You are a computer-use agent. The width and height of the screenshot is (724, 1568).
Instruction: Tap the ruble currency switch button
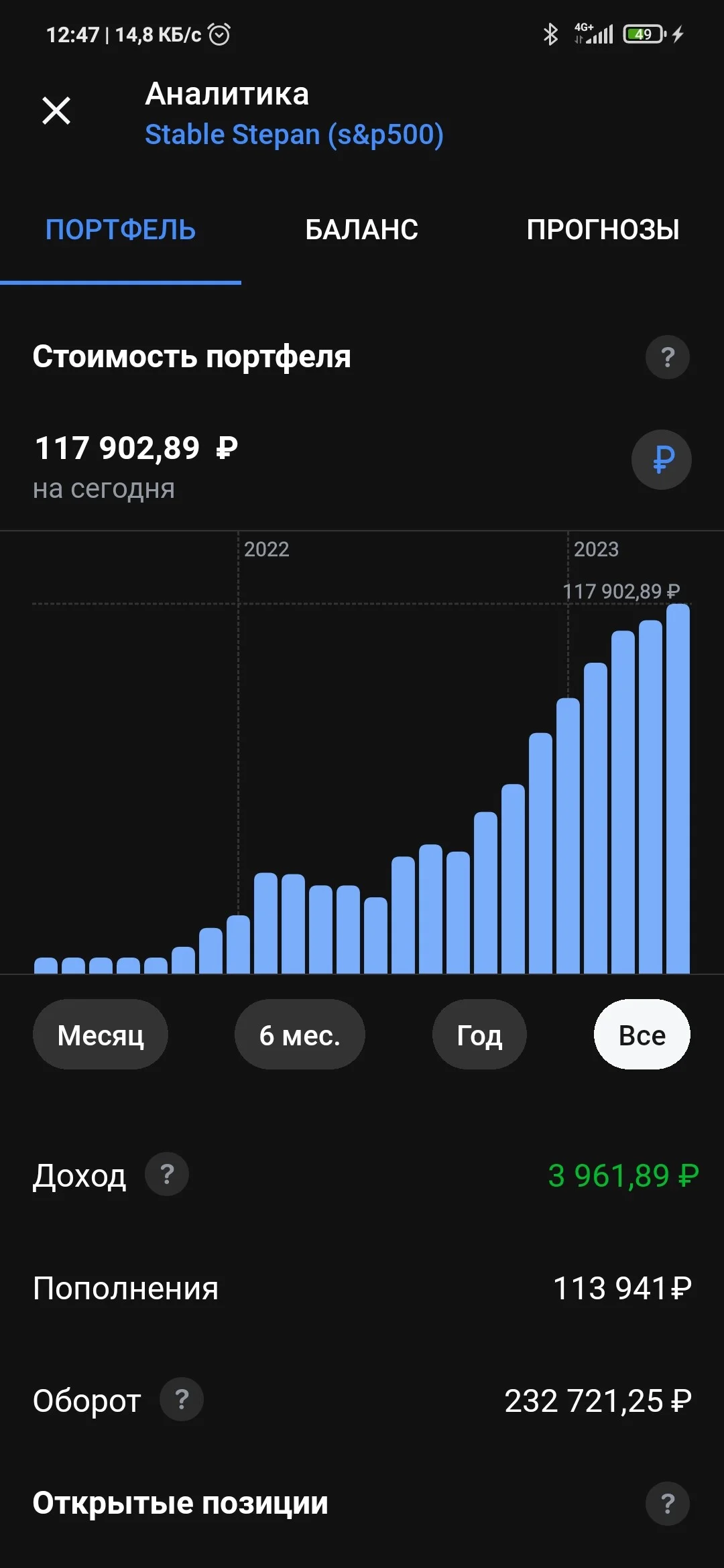pyautogui.click(x=662, y=460)
